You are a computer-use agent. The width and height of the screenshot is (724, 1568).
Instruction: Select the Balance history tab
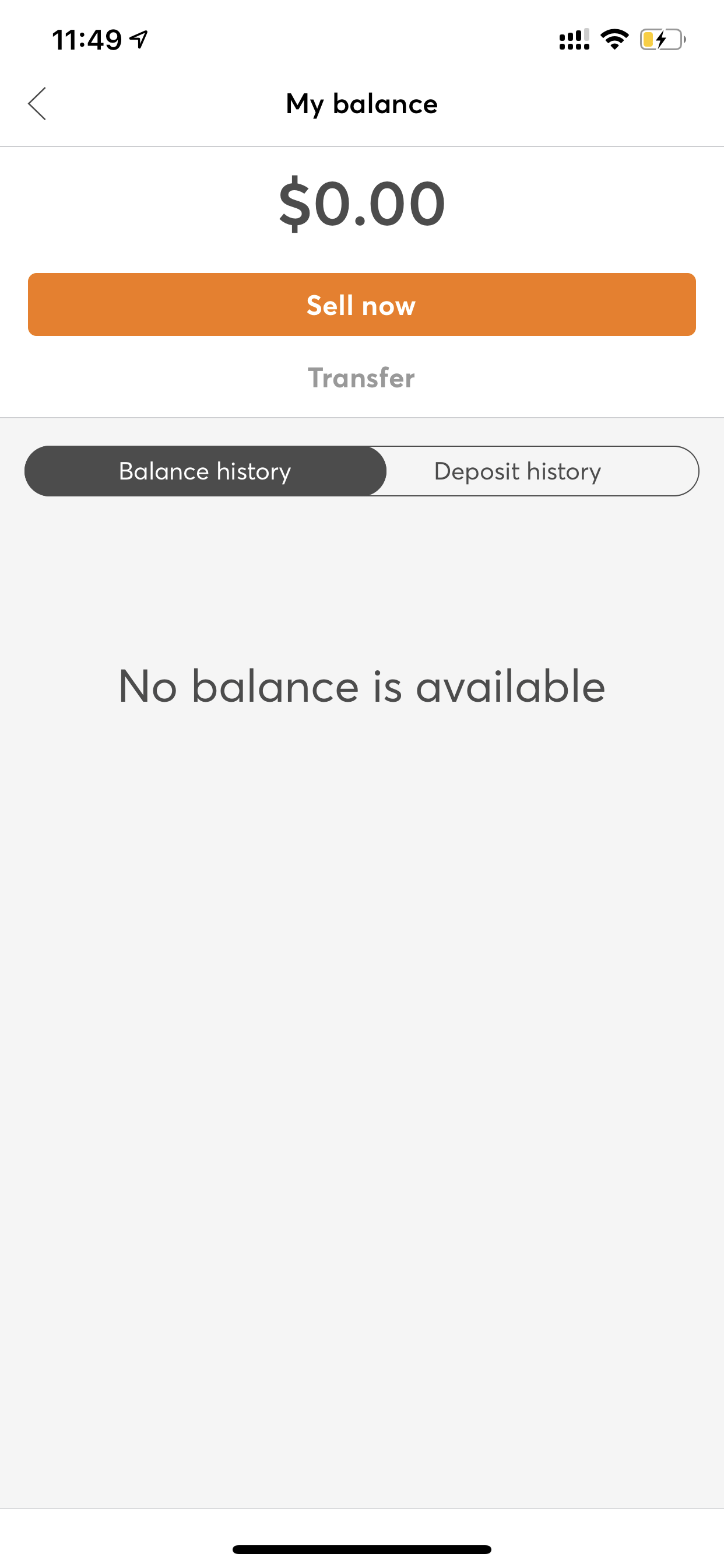pos(205,471)
